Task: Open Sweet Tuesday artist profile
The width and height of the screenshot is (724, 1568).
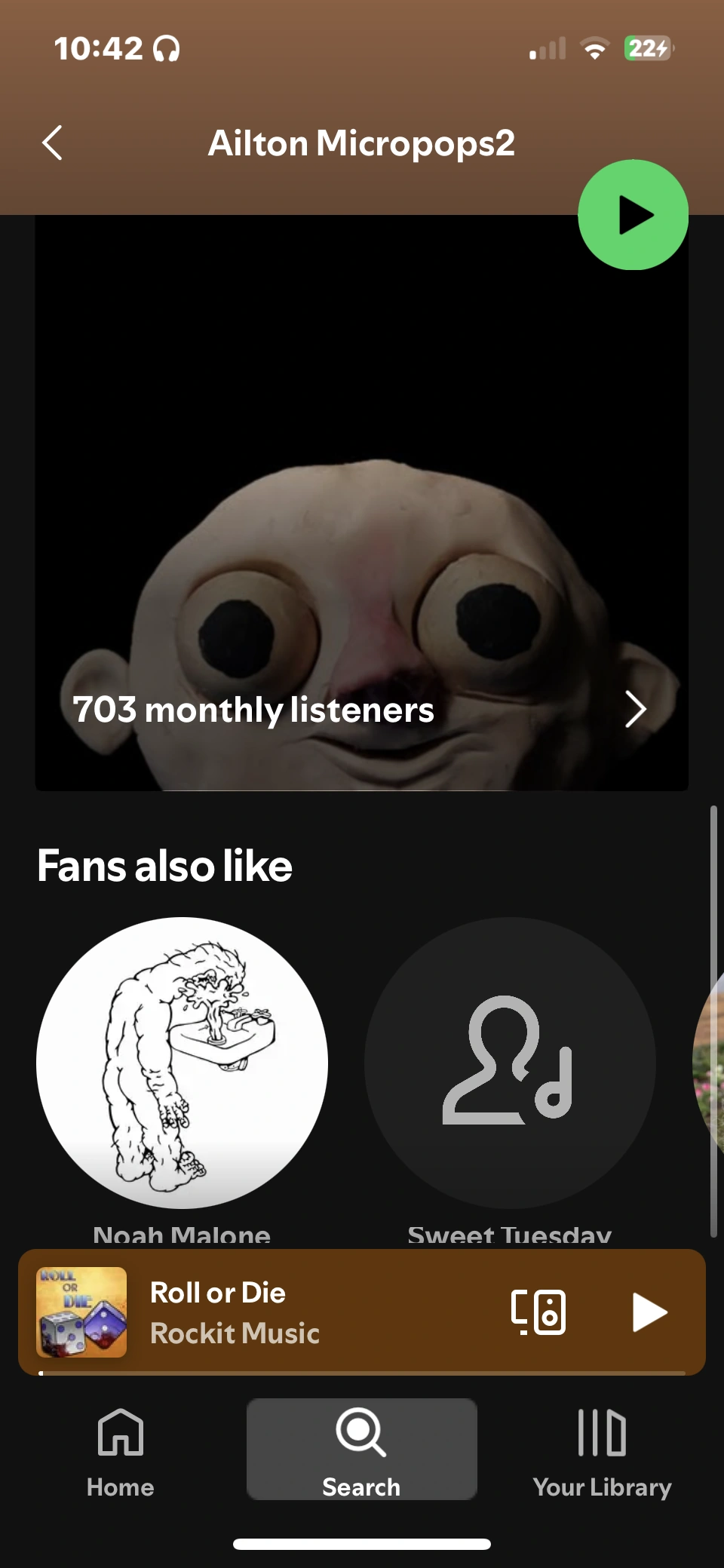Action: (x=510, y=1063)
